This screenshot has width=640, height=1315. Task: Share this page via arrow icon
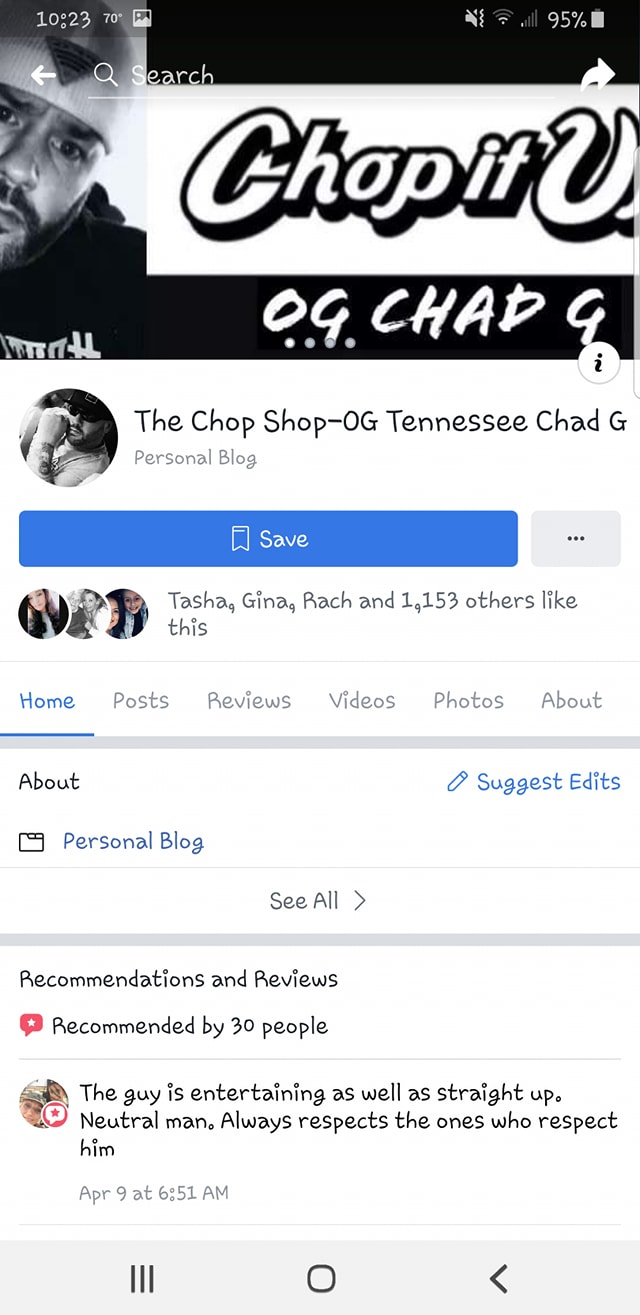tap(597, 75)
